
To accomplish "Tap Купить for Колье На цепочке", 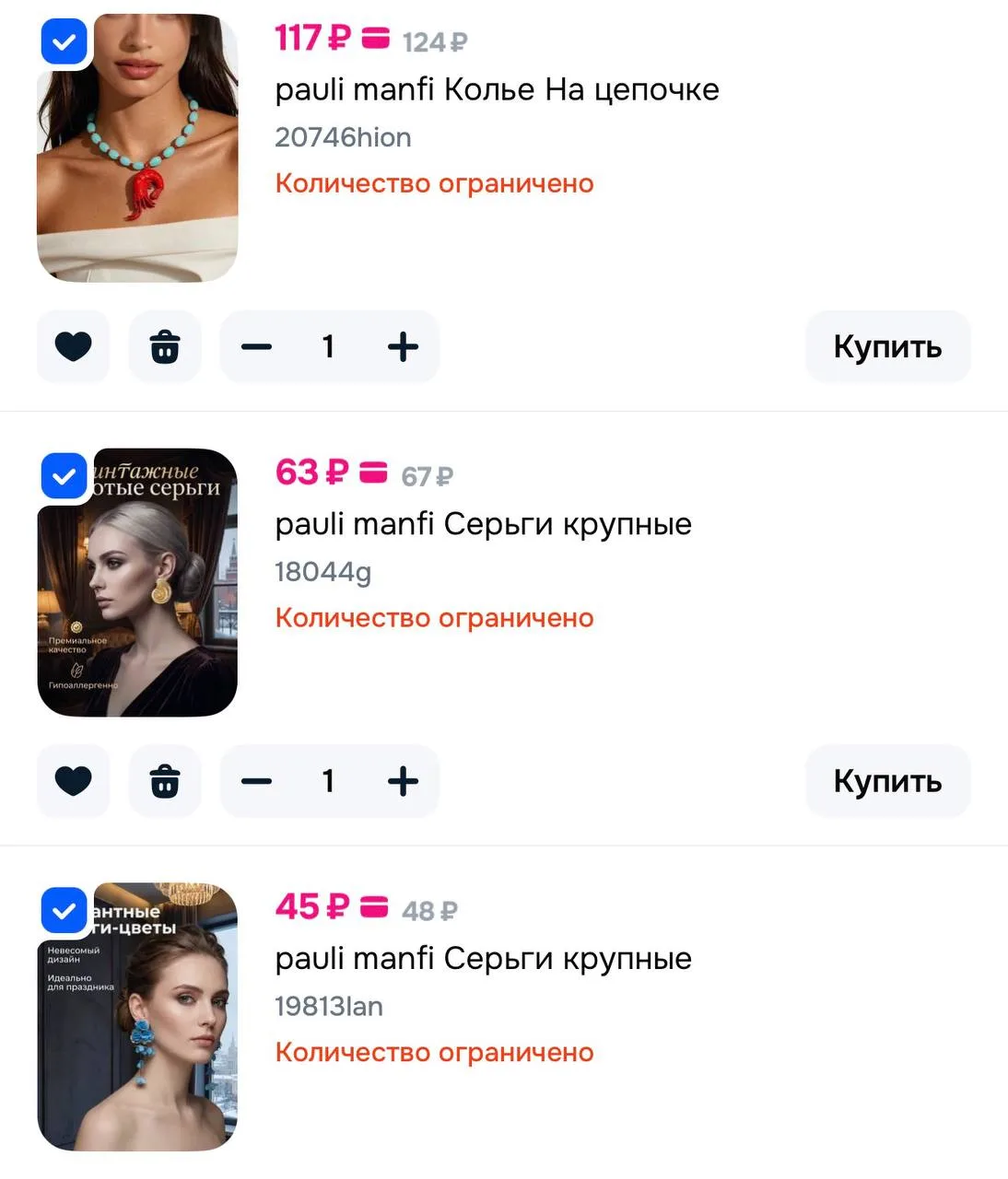I will pos(888,346).
